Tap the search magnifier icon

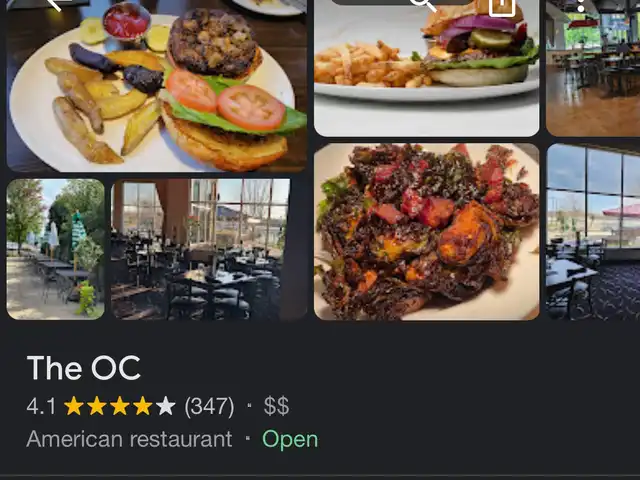[x=426, y=4]
